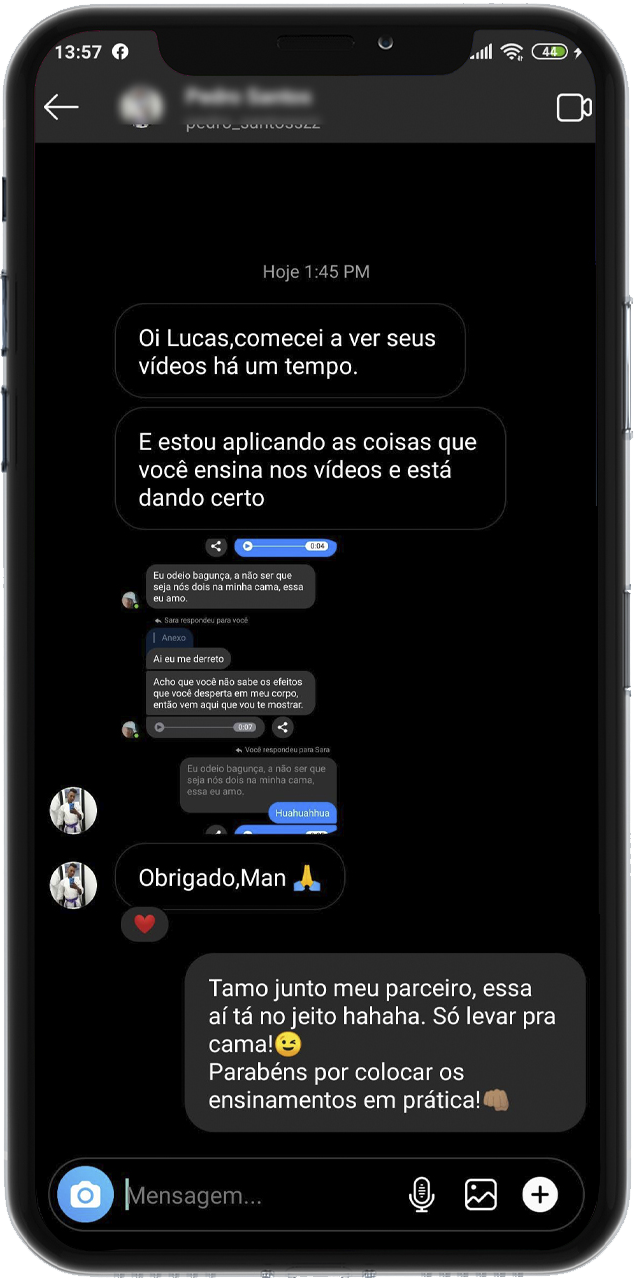The height and width of the screenshot is (1280, 634).
Task: Start a video call
Action: 573,108
